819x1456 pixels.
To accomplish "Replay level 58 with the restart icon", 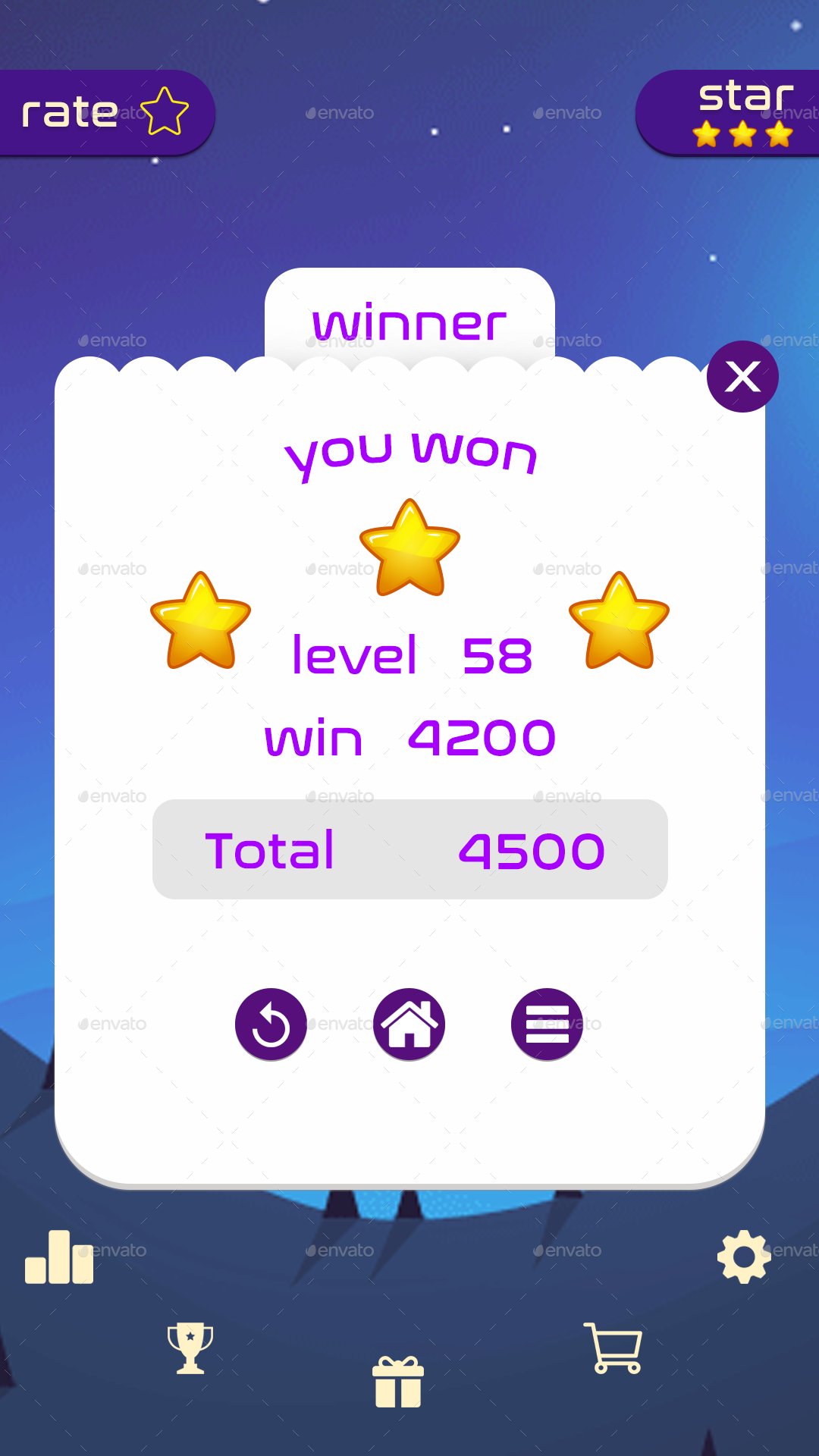I will click(271, 1025).
